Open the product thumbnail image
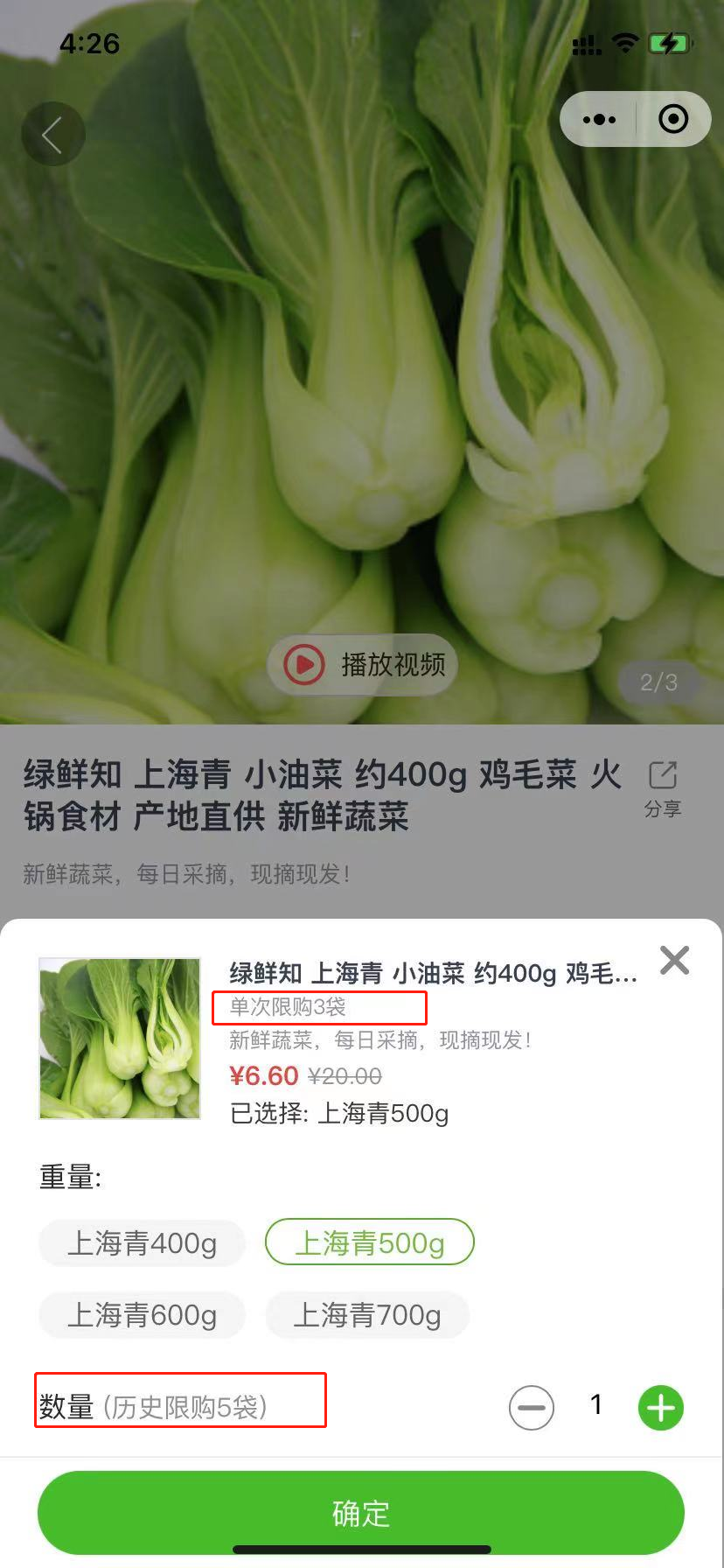 pos(120,1039)
